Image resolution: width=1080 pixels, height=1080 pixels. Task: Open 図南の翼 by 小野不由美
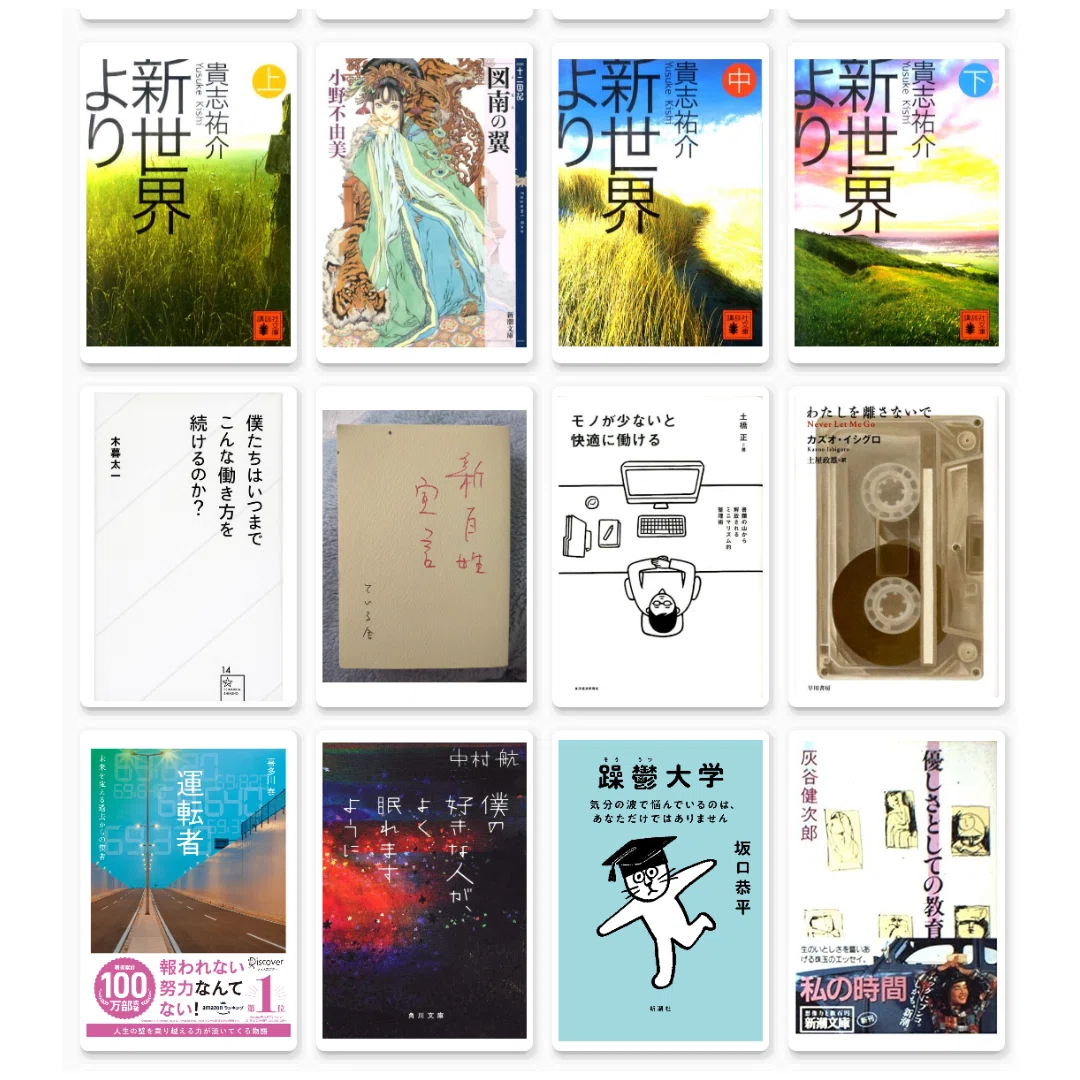coord(424,202)
